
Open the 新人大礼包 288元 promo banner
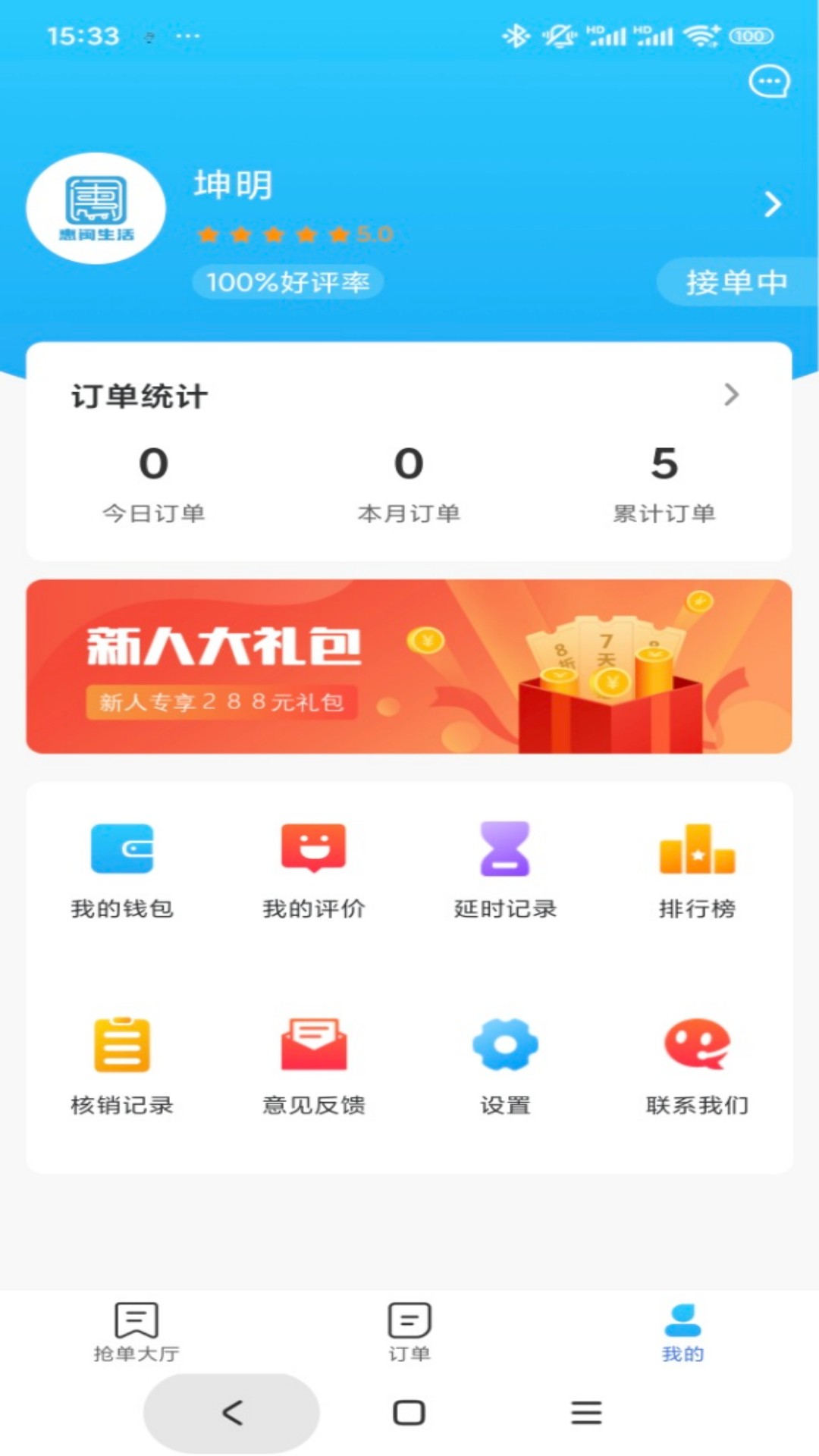(409, 666)
